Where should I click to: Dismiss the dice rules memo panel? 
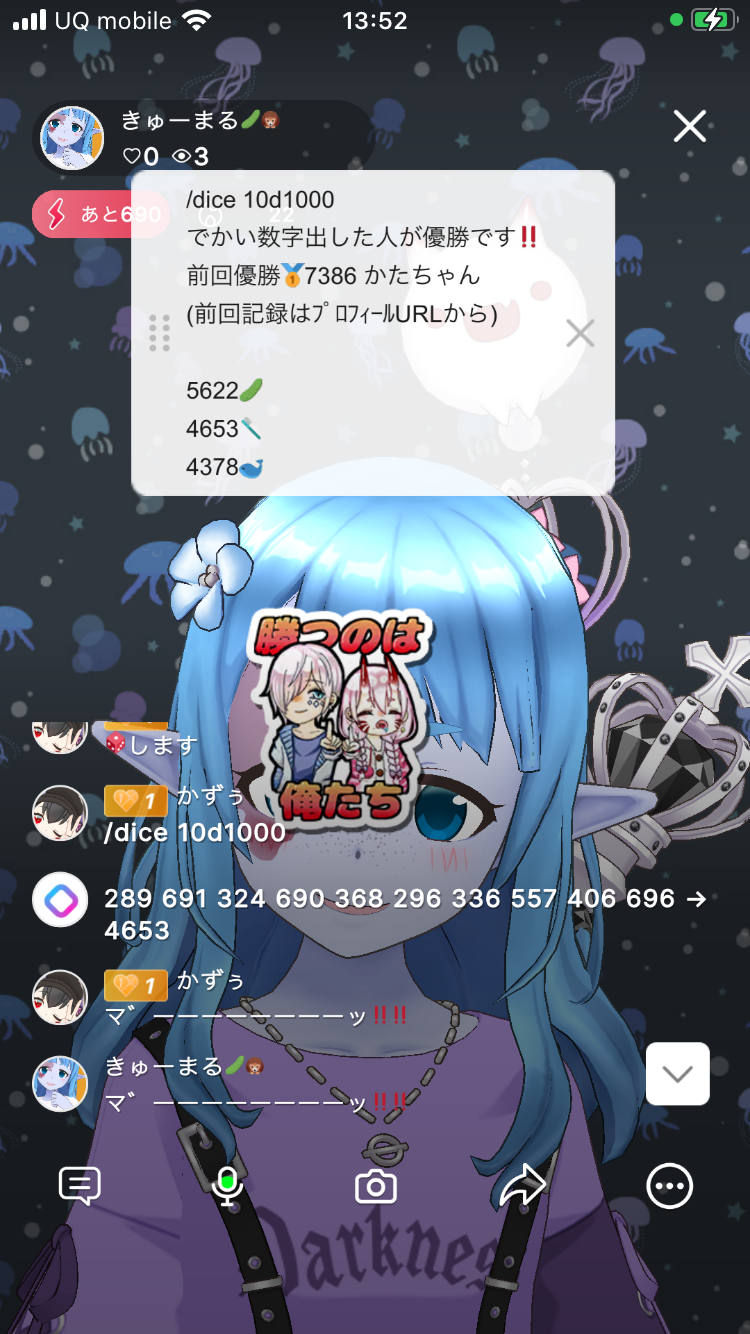580,334
